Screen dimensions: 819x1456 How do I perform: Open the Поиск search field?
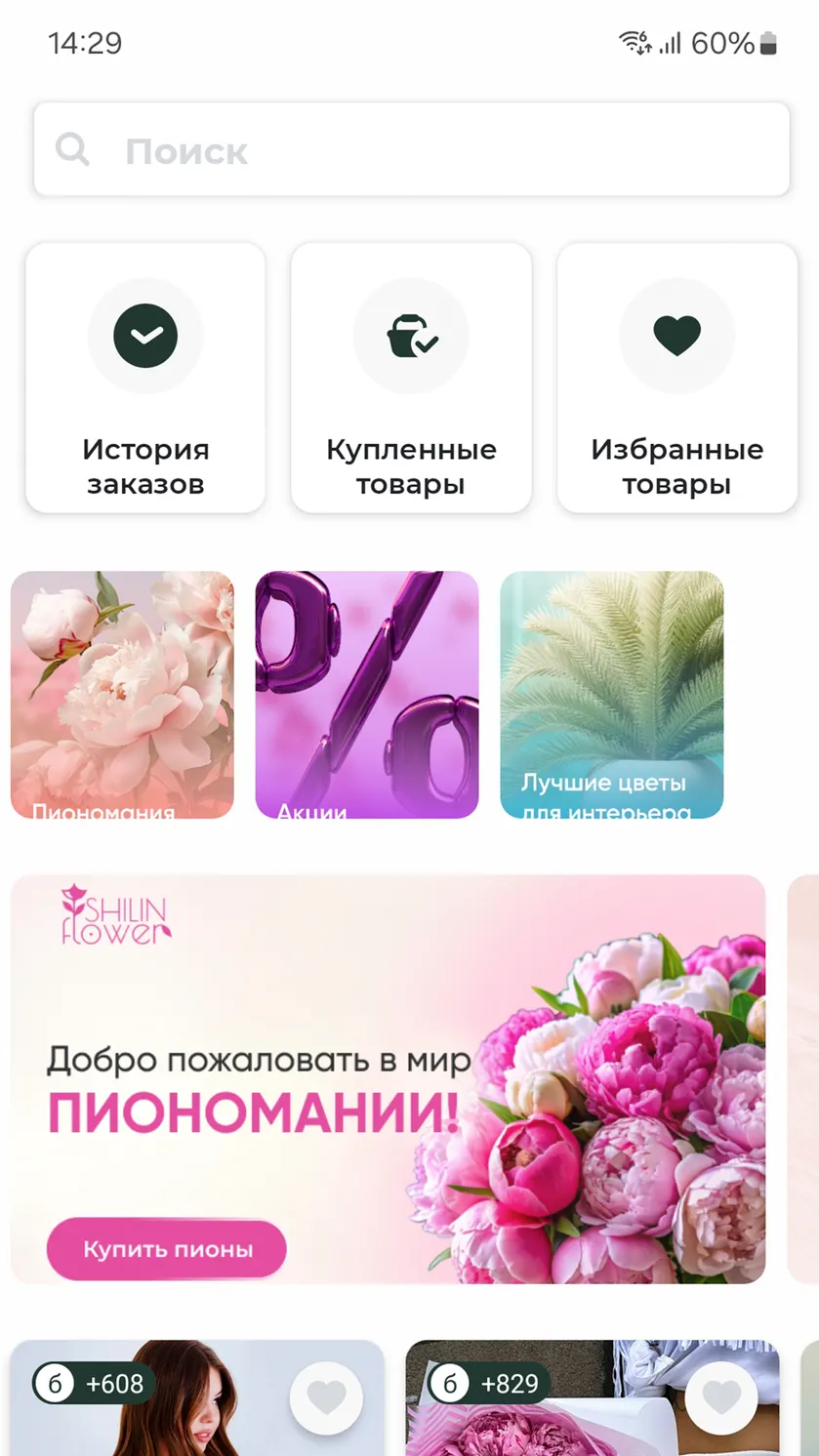tap(411, 149)
